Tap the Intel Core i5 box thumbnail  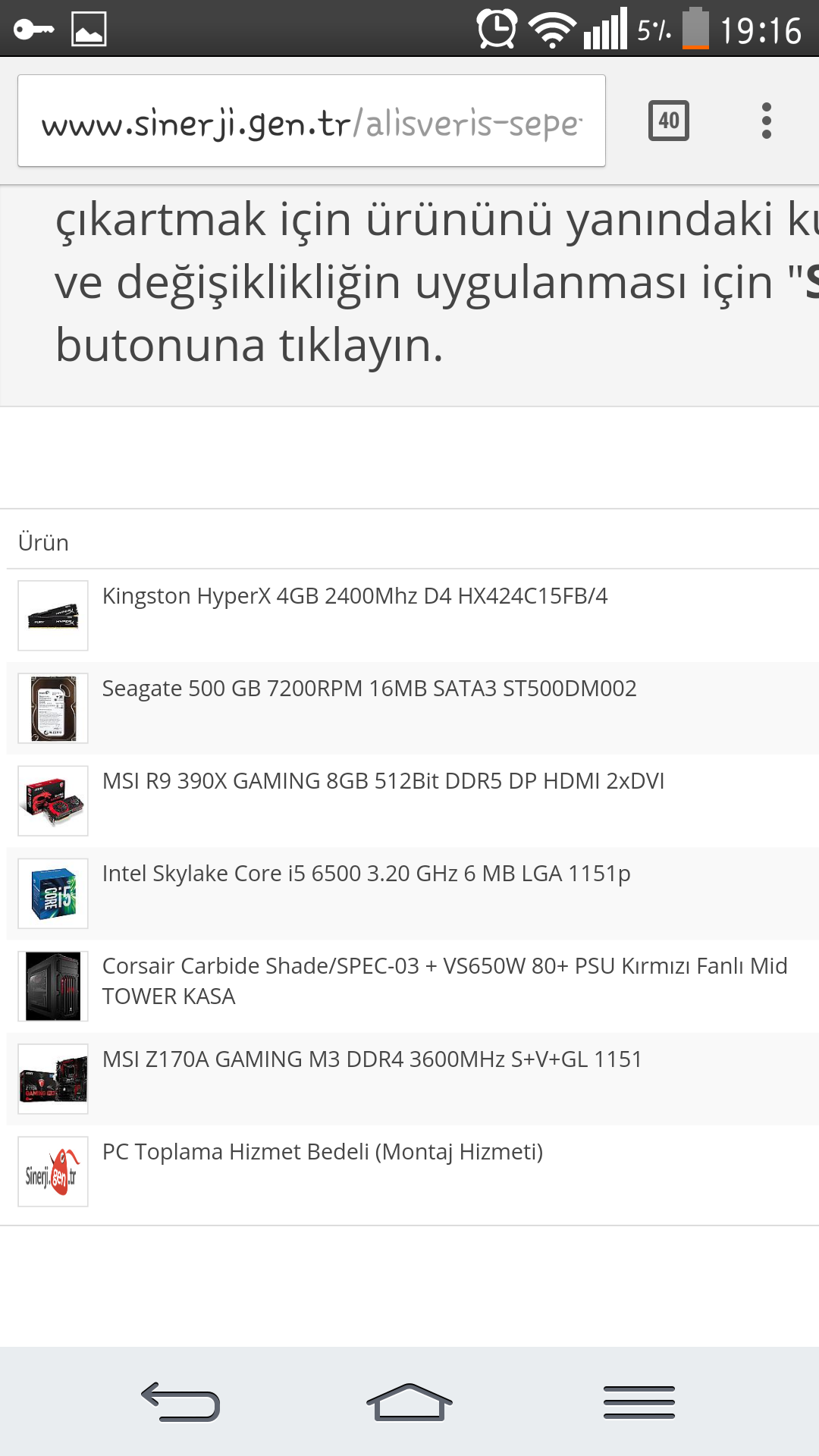click(x=53, y=893)
